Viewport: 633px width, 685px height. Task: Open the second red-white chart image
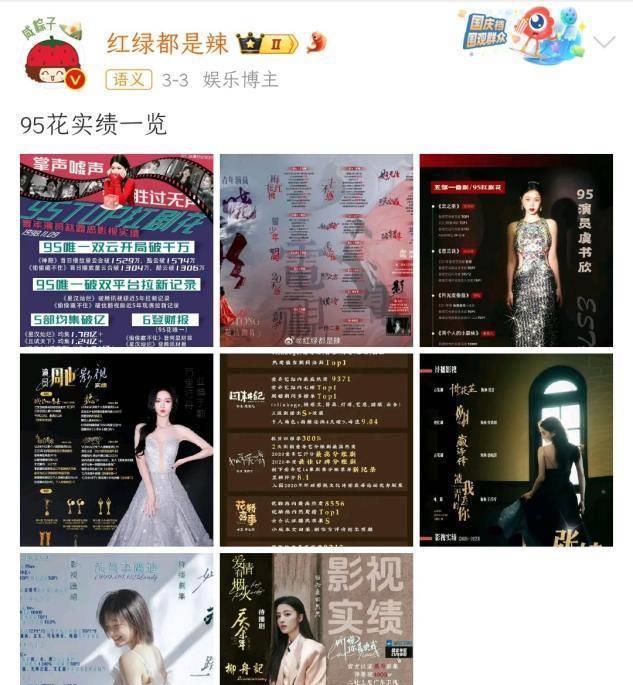[316, 250]
